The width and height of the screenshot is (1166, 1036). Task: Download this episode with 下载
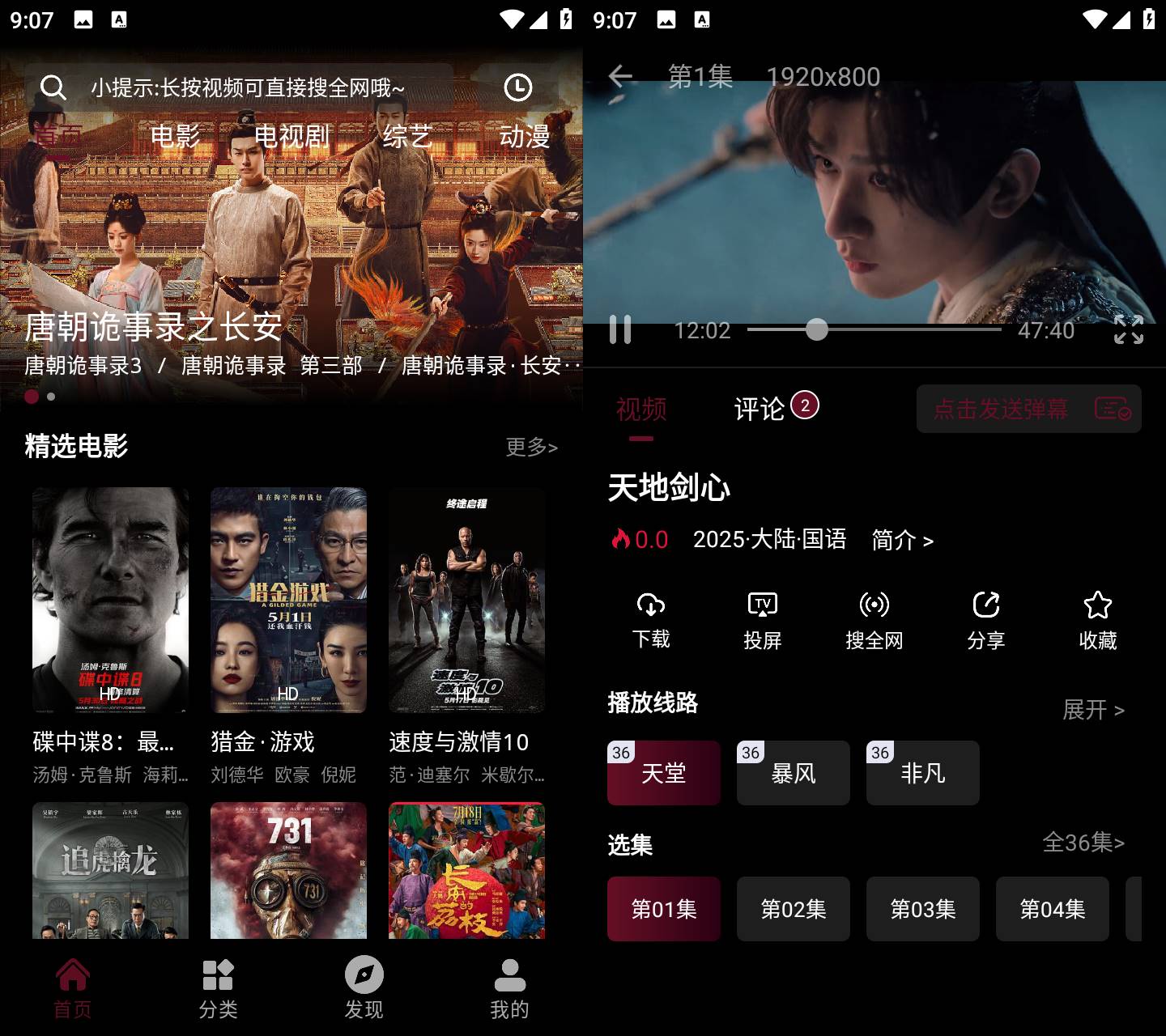tap(651, 620)
